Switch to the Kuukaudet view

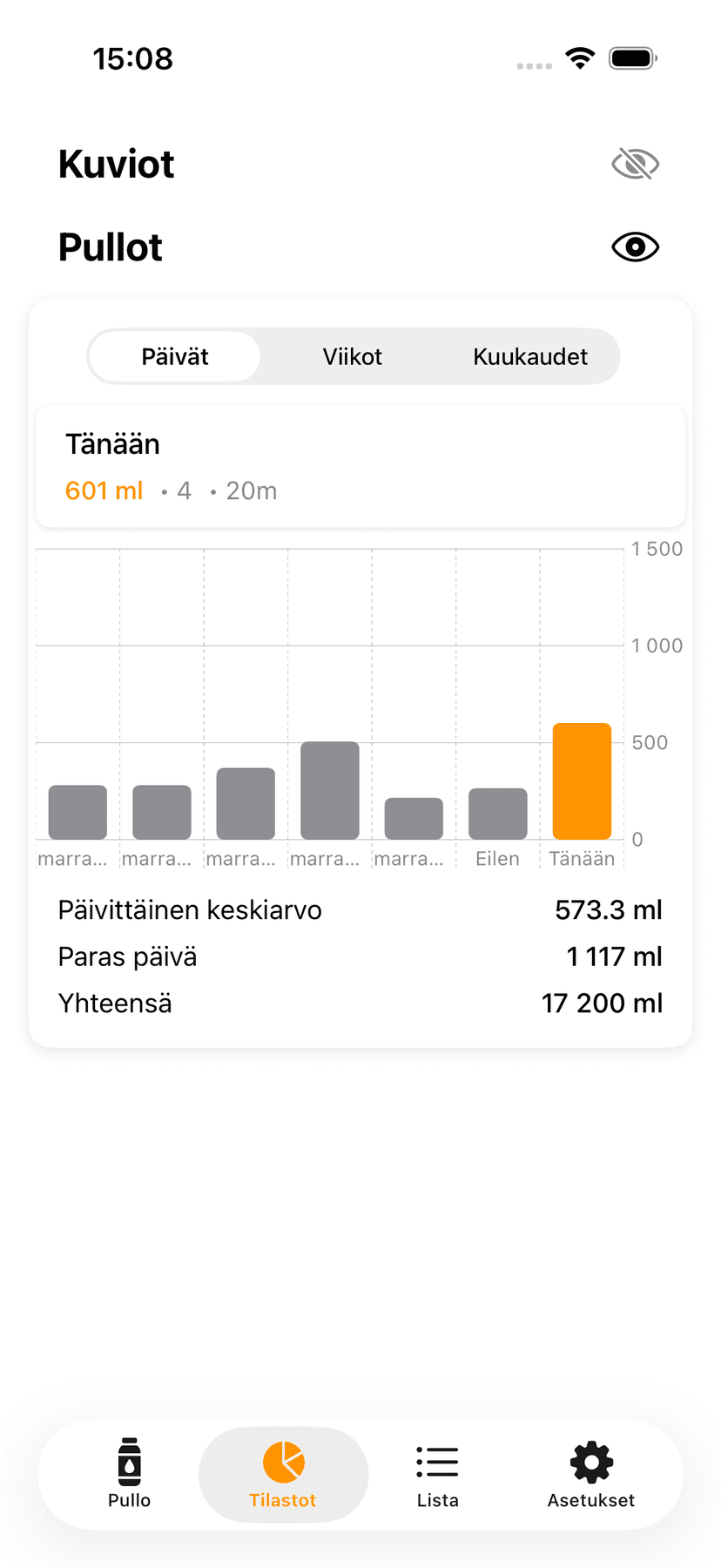(x=530, y=356)
